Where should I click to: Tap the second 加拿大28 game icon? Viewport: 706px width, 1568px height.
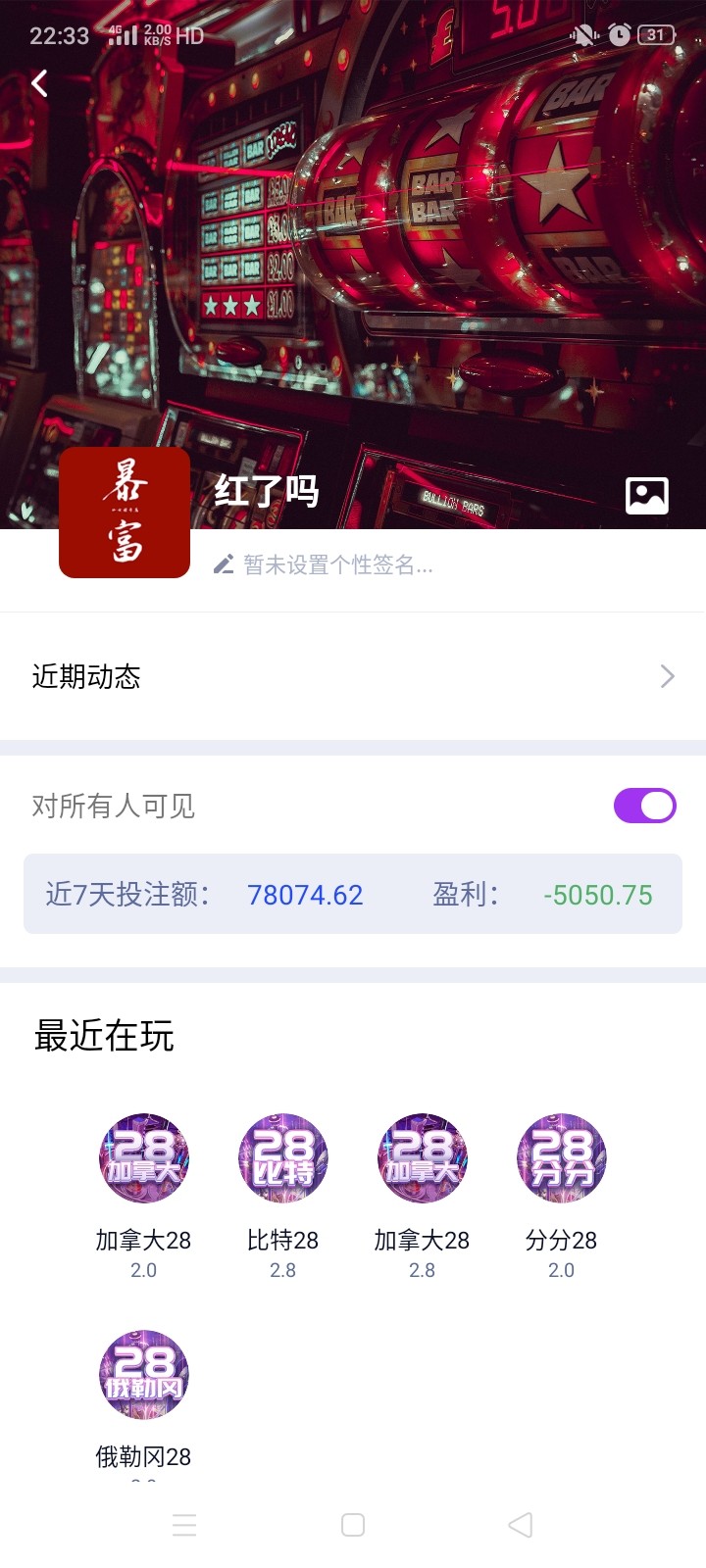(x=422, y=1157)
